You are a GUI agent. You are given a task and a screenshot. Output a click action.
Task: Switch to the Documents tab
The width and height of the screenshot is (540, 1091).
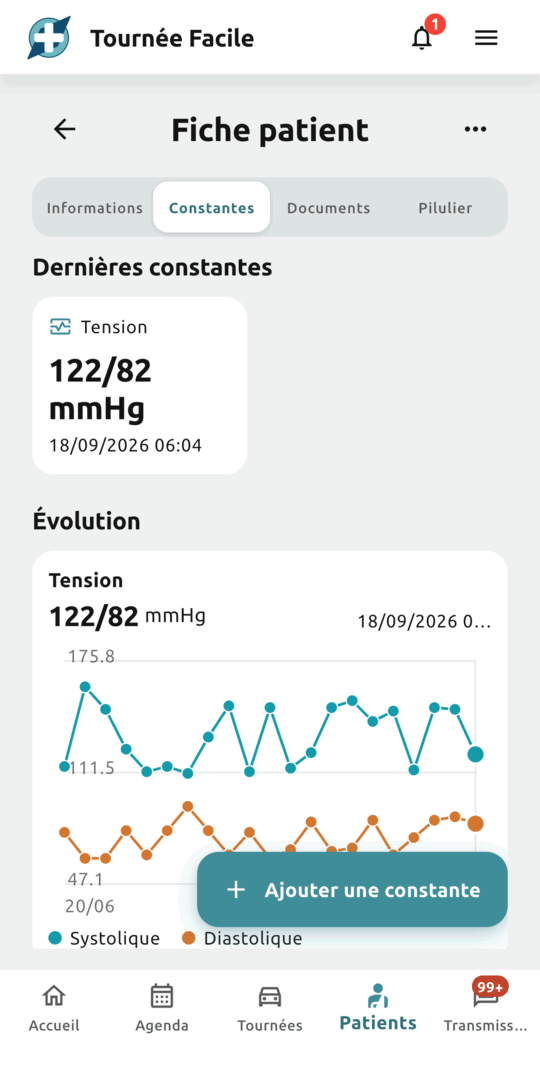tap(328, 208)
